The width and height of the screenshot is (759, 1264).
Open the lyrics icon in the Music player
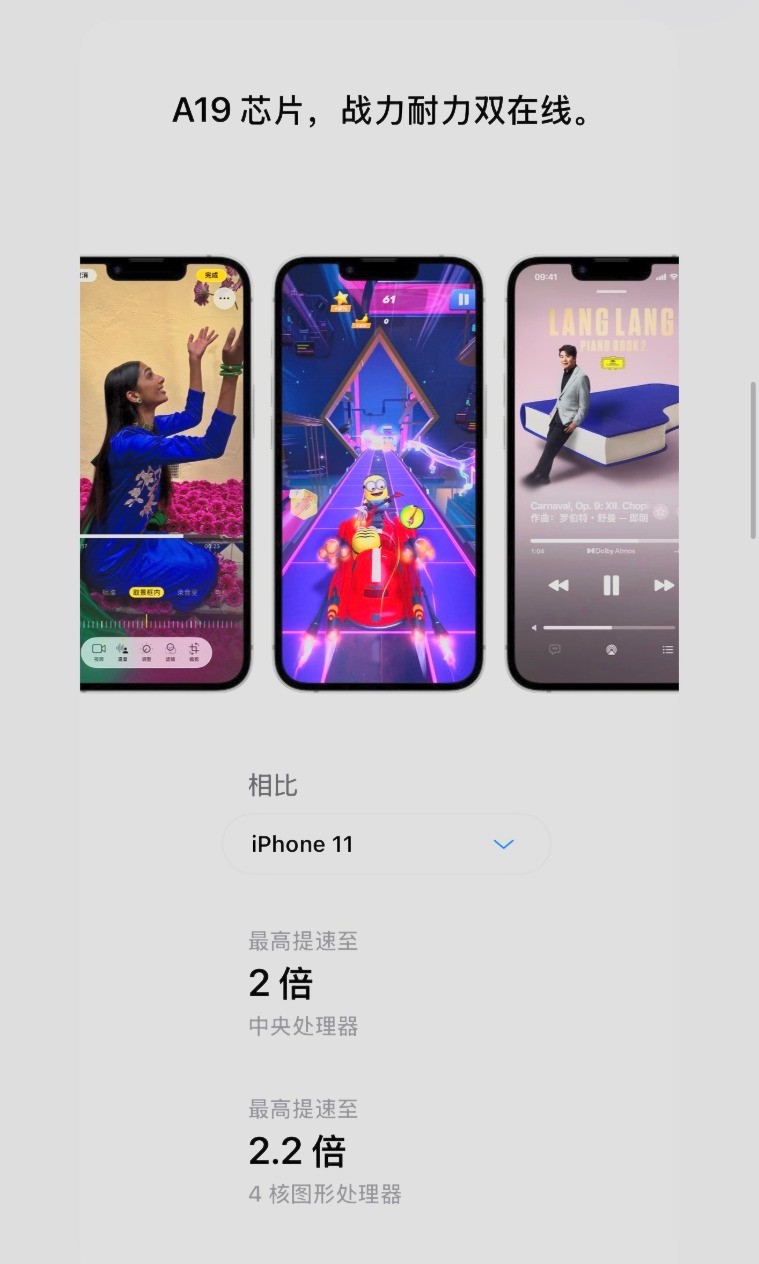click(x=555, y=649)
